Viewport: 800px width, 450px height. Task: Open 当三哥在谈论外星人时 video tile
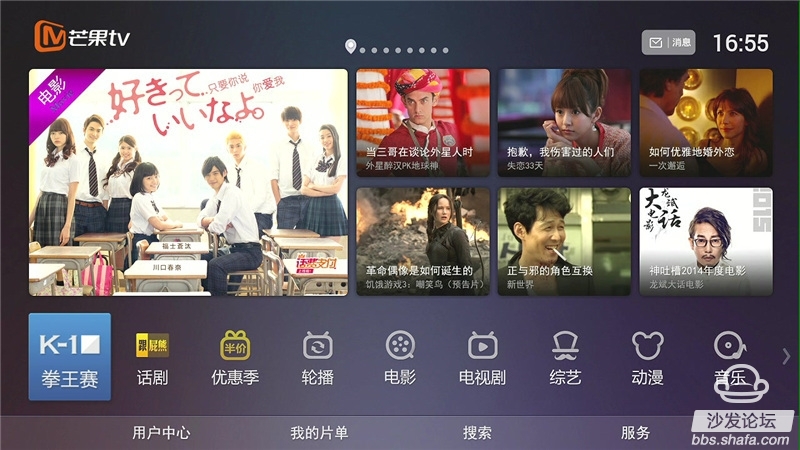tap(423, 122)
